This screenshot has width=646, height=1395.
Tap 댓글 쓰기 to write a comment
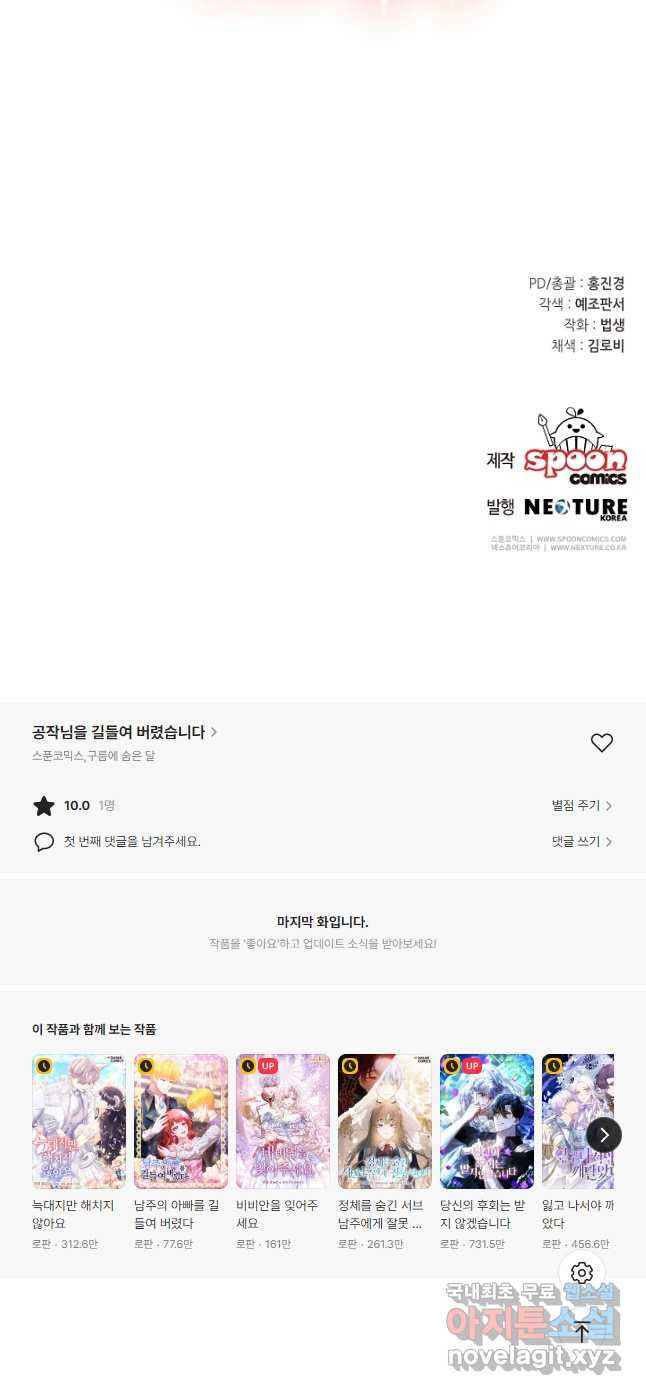[581, 842]
